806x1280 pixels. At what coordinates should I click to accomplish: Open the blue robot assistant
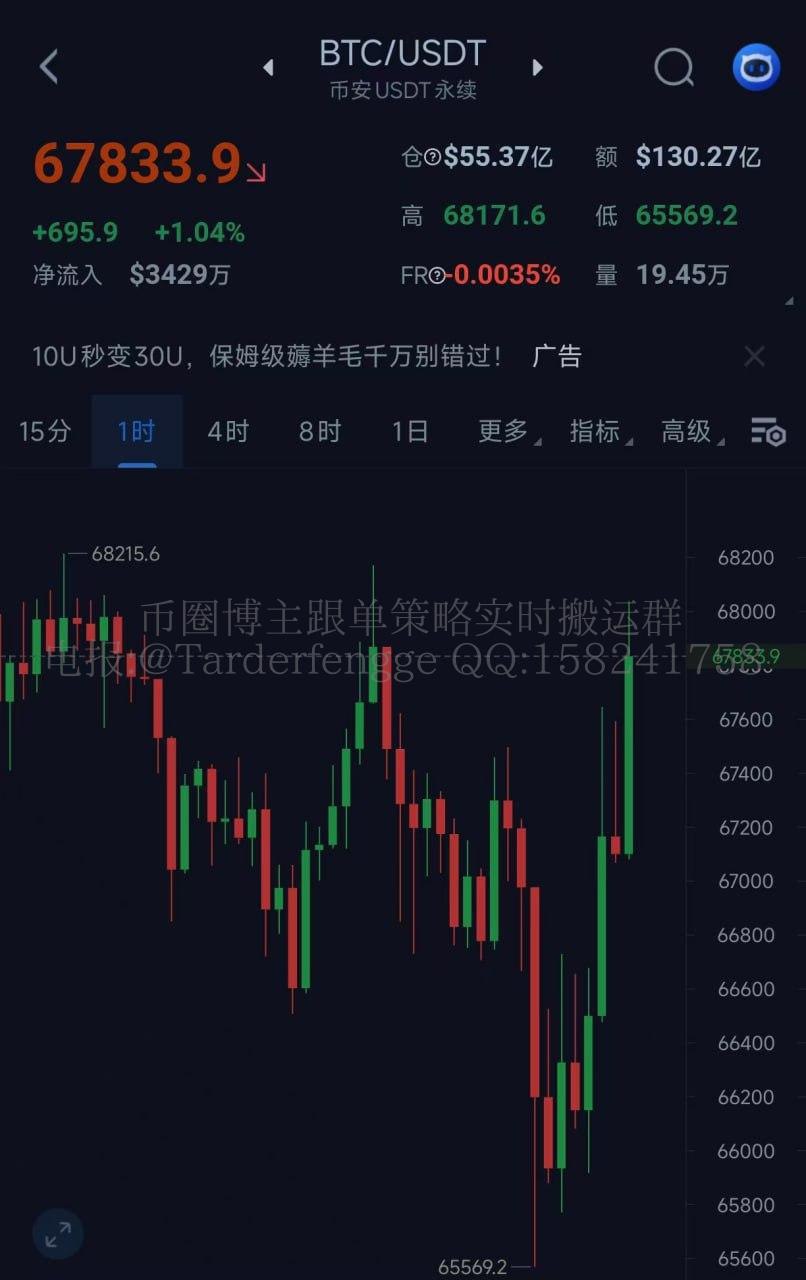[x=756, y=67]
